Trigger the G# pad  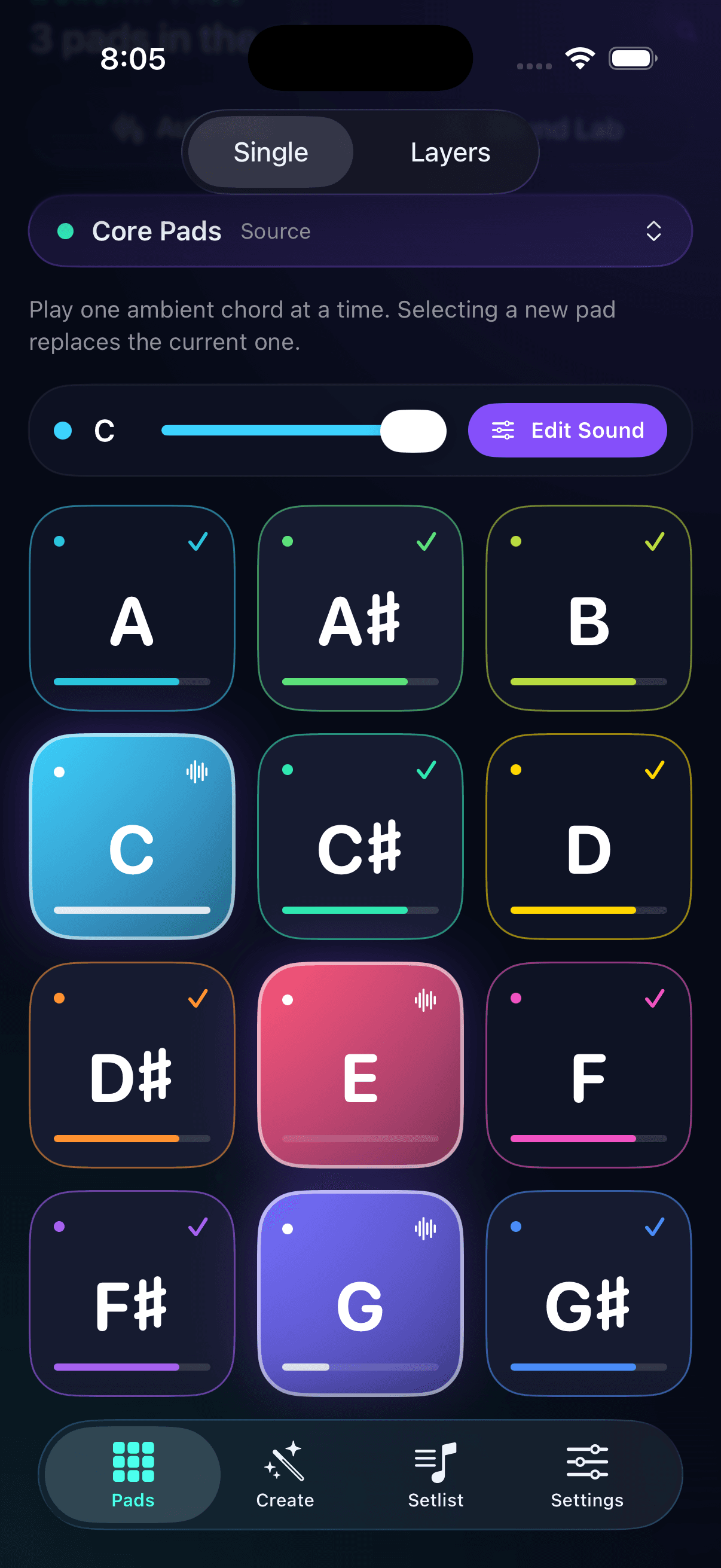pyautogui.click(x=588, y=1294)
